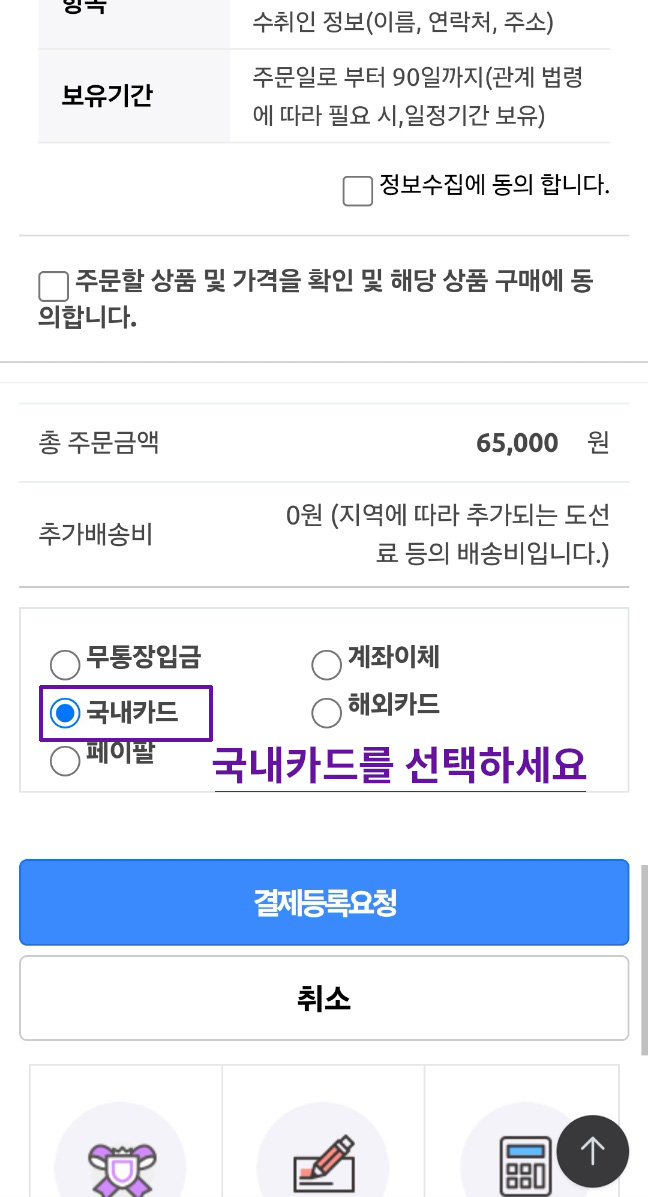Cancel the order with 취소
This screenshot has width=648, height=1197.
pos(324,998)
